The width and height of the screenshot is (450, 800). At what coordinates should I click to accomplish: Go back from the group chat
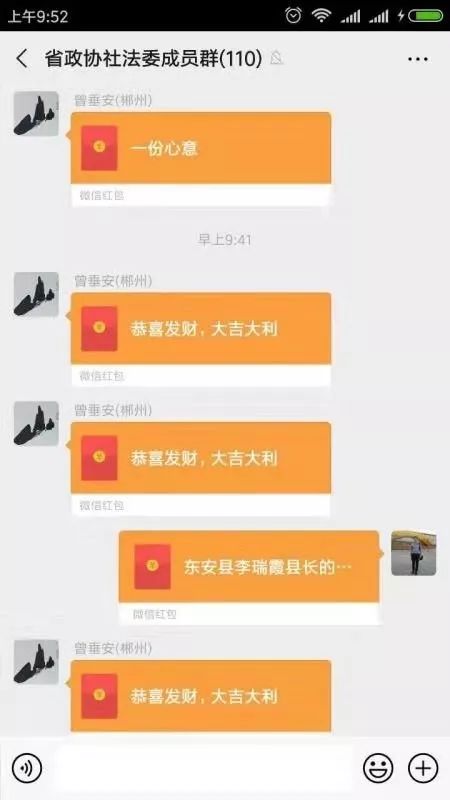[x=22, y=59]
